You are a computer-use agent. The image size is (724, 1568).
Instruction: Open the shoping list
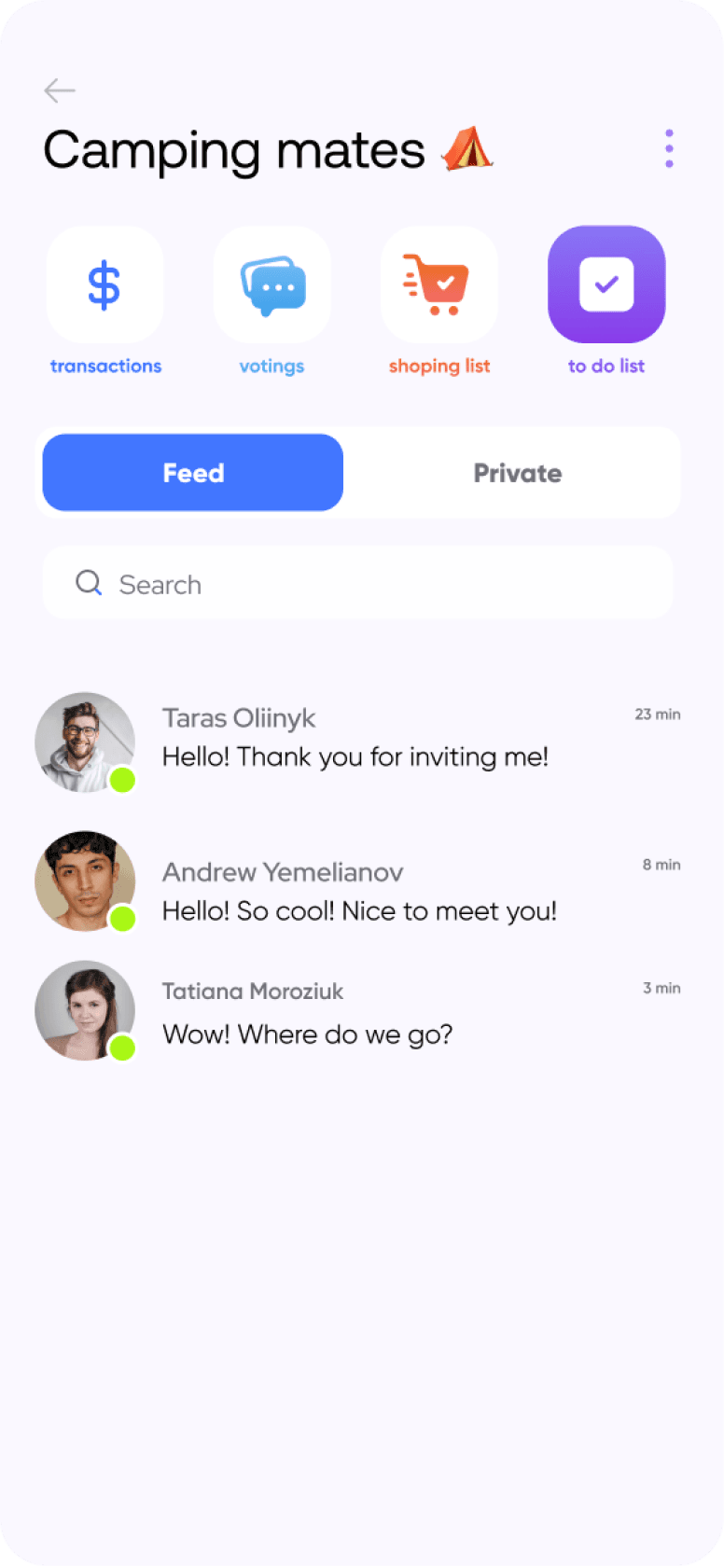(439, 285)
